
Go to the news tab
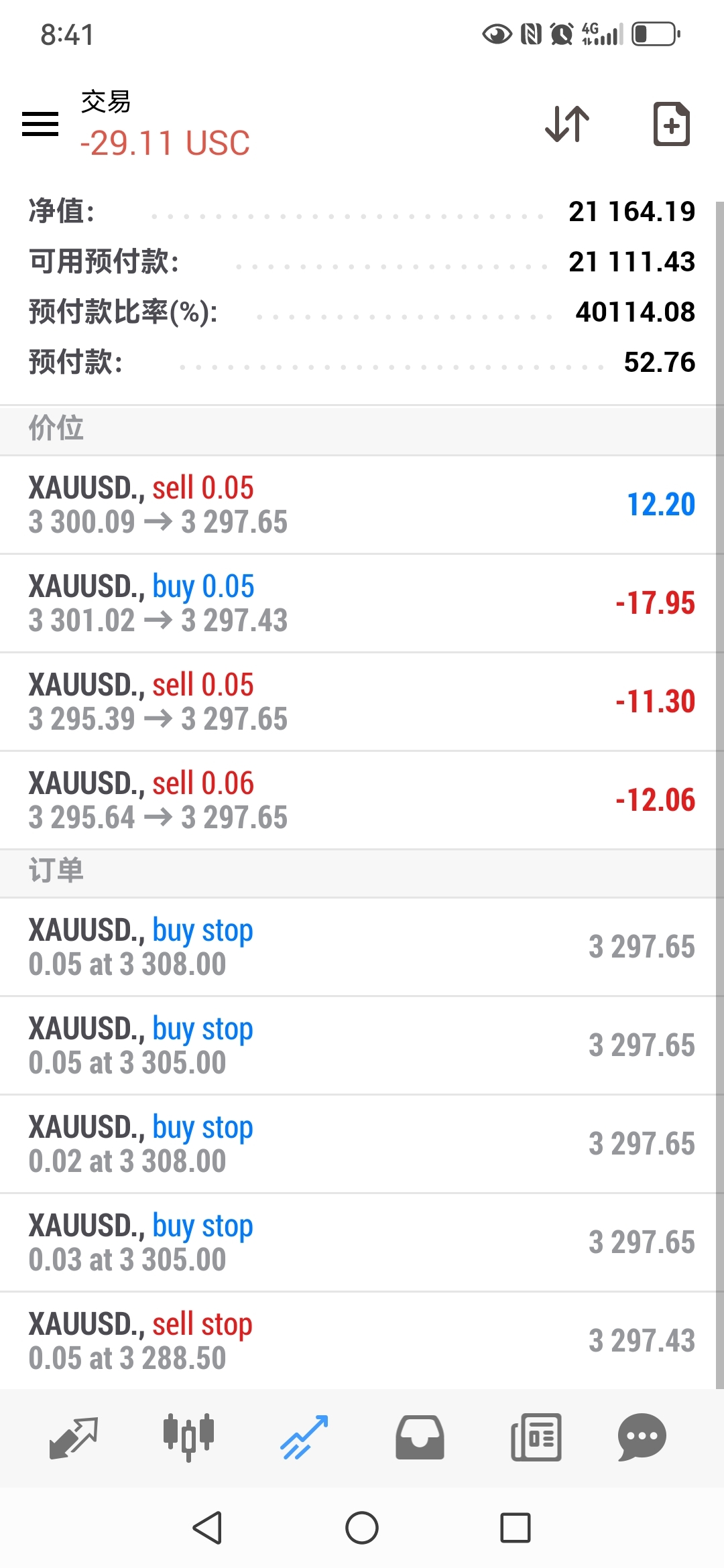pos(536,1437)
